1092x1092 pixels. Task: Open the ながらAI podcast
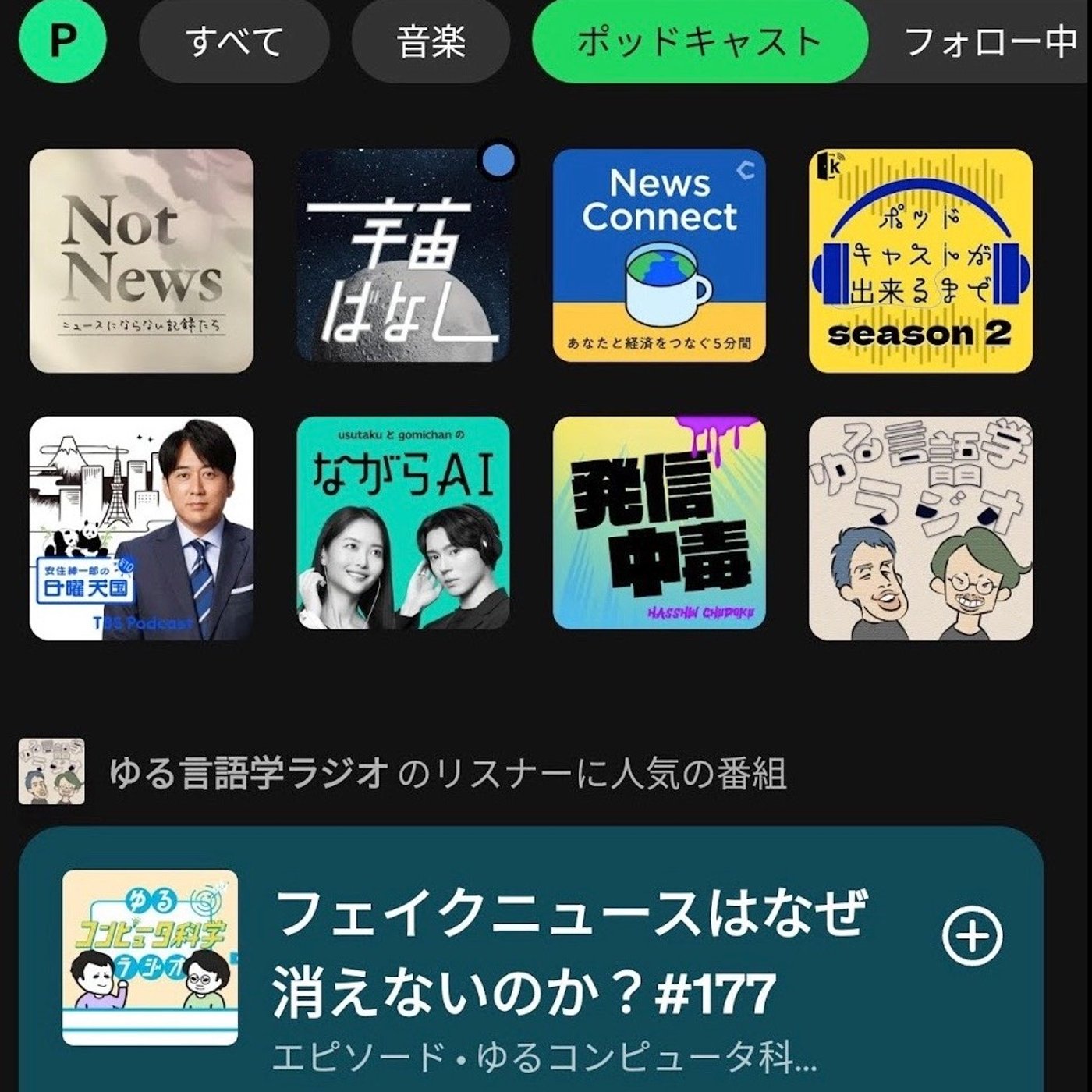(403, 523)
